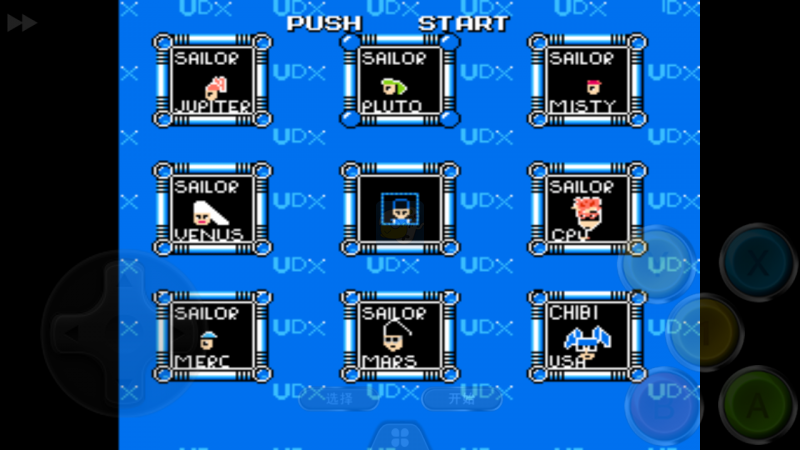Screen dimensions: 800x450
Task: Tap the 开始 (start) button
Action: 461,399
